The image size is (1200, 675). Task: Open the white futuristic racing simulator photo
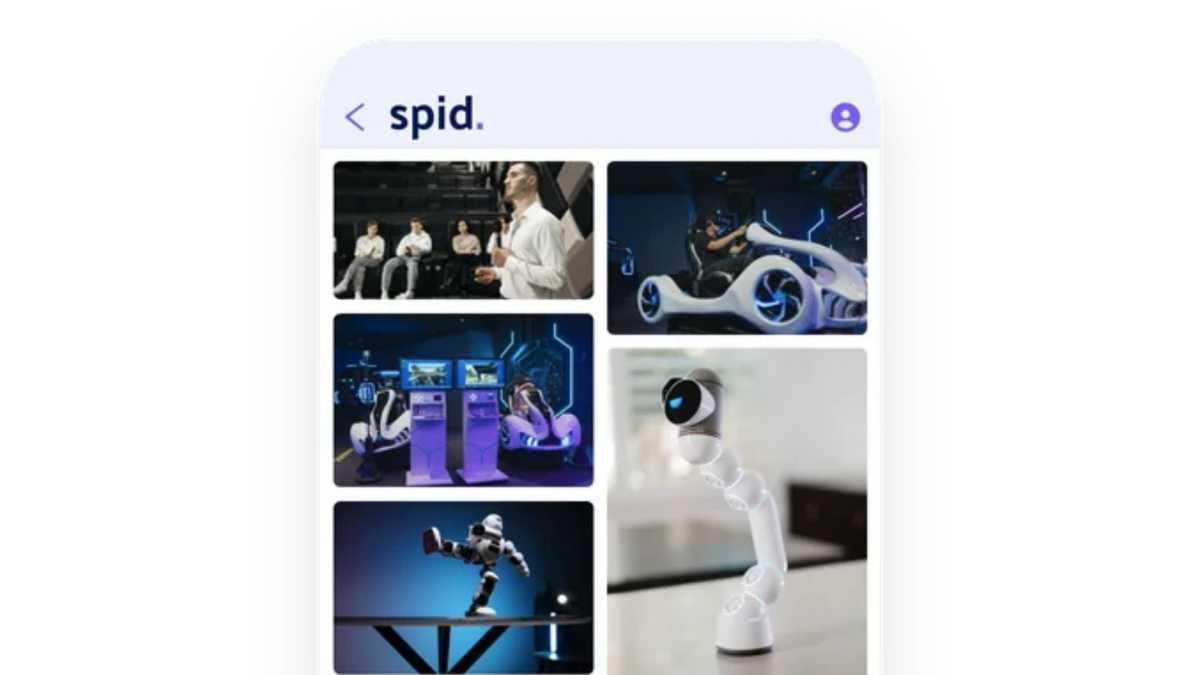(737, 248)
